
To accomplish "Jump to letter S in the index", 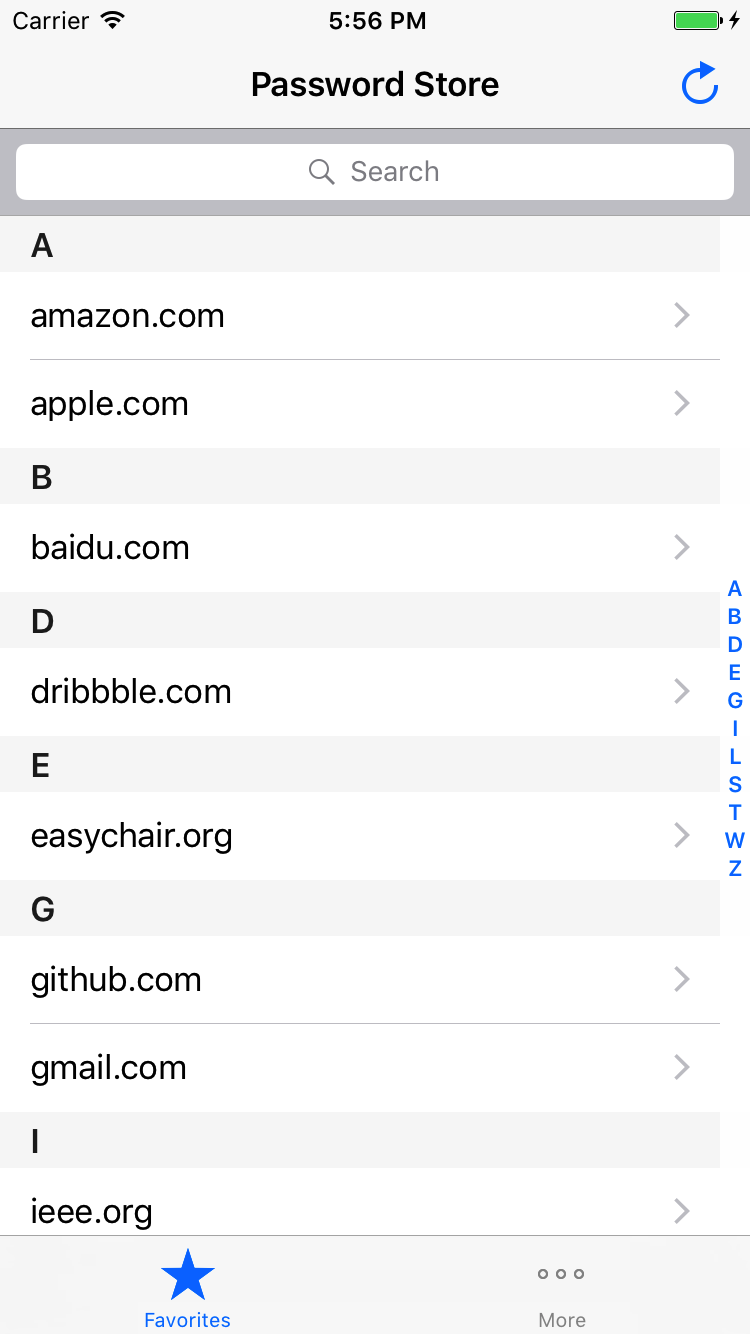I will (x=735, y=784).
